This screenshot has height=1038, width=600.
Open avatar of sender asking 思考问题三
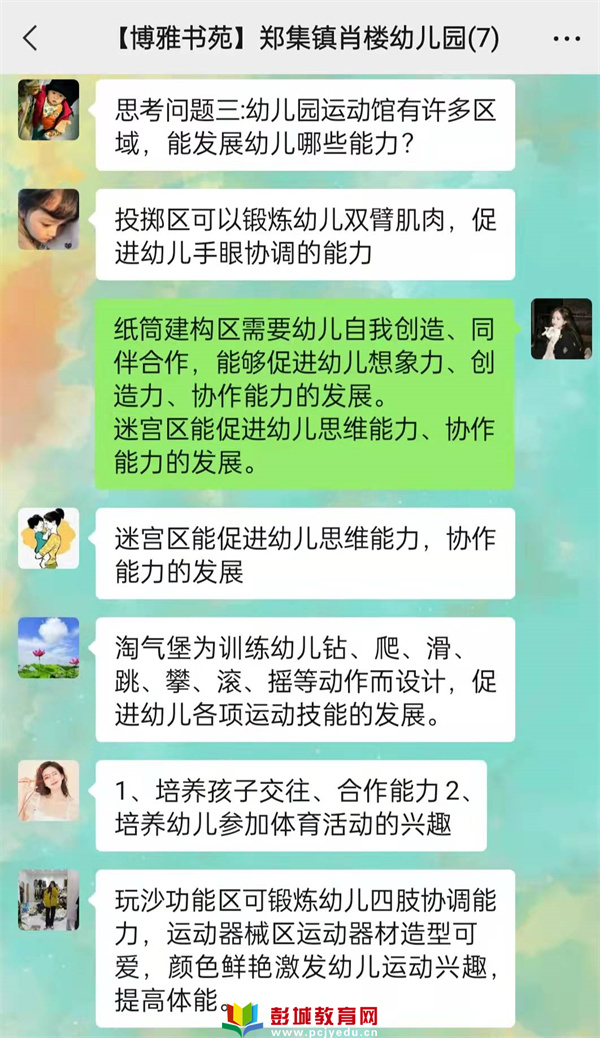pos(48,110)
